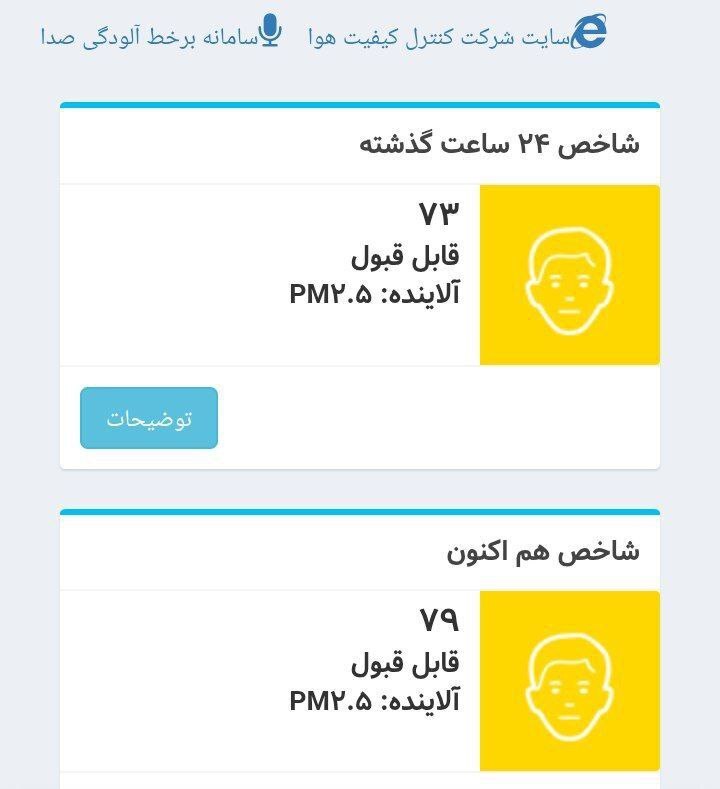
Task: Click the شاخص هم اکنون card header
Action: click(x=545, y=552)
